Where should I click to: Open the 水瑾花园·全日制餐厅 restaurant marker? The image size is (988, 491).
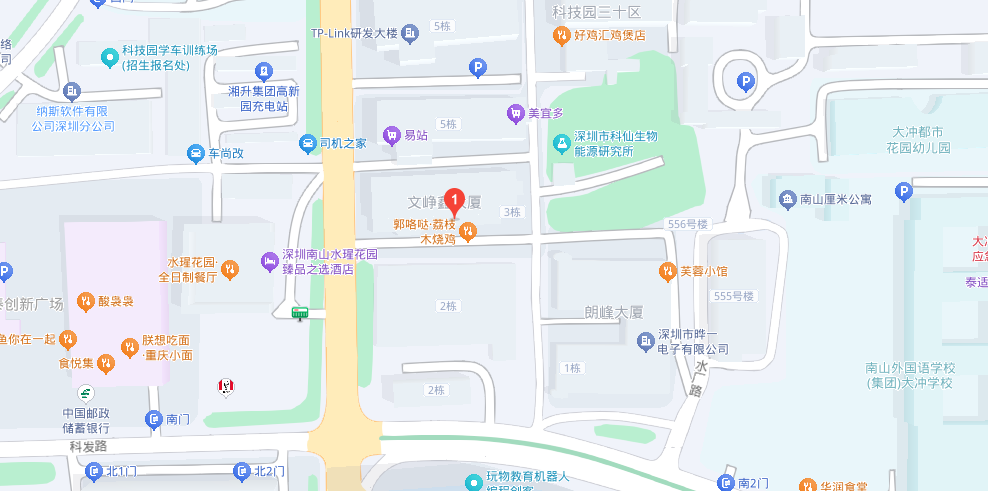[230, 268]
